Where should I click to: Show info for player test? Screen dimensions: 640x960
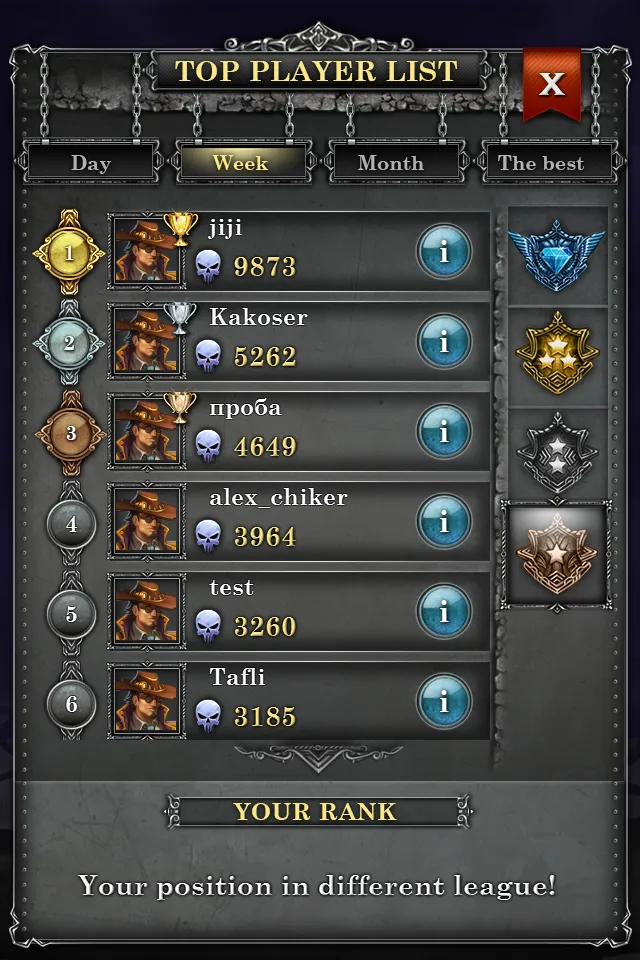pyautogui.click(x=443, y=612)
